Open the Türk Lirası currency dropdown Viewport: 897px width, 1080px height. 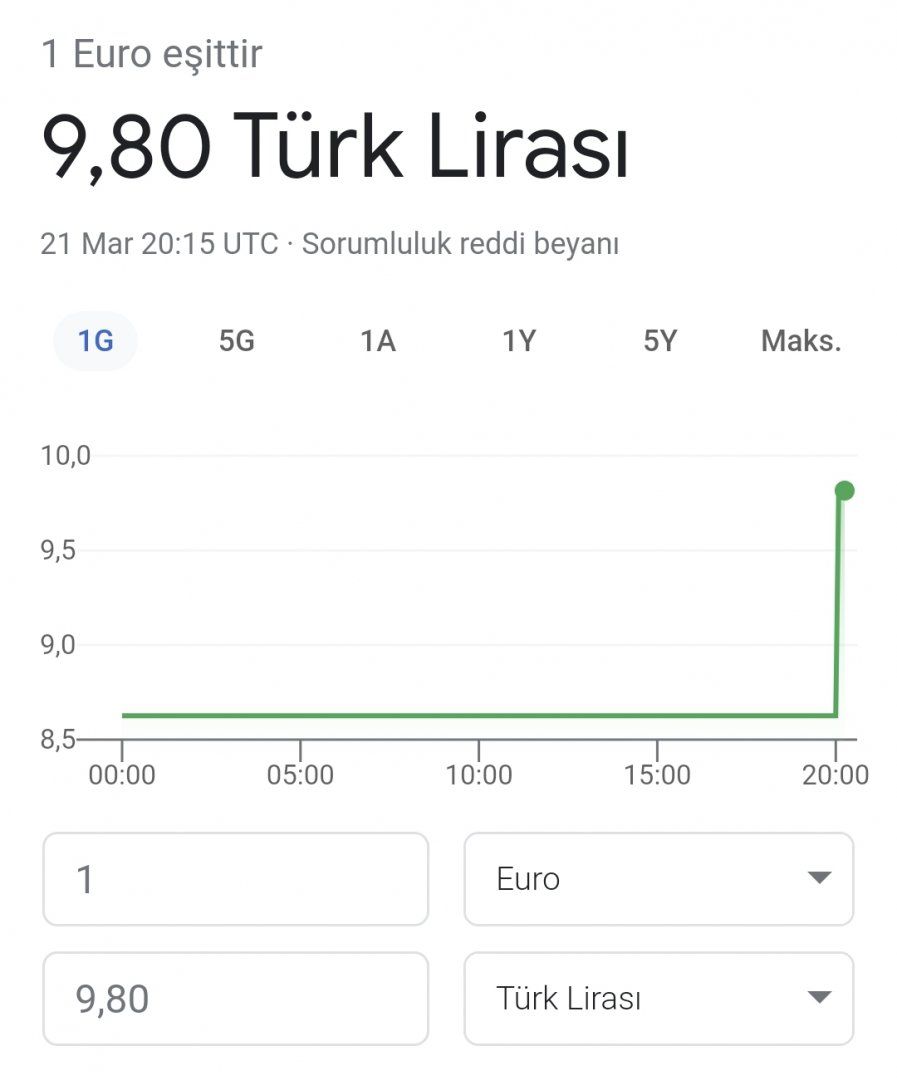pyautogui.click(x=658, y=998)
